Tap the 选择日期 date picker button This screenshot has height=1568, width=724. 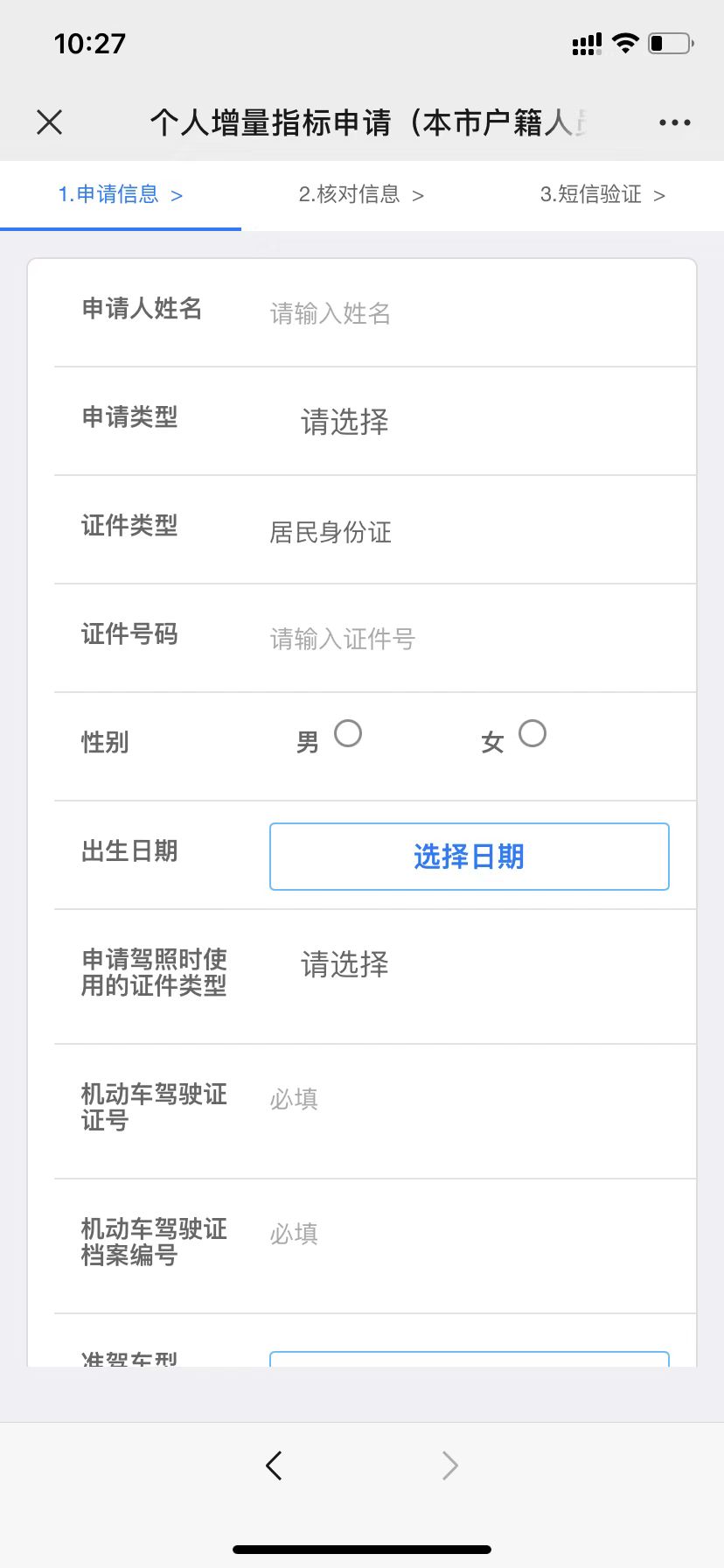tap(469, 857)
